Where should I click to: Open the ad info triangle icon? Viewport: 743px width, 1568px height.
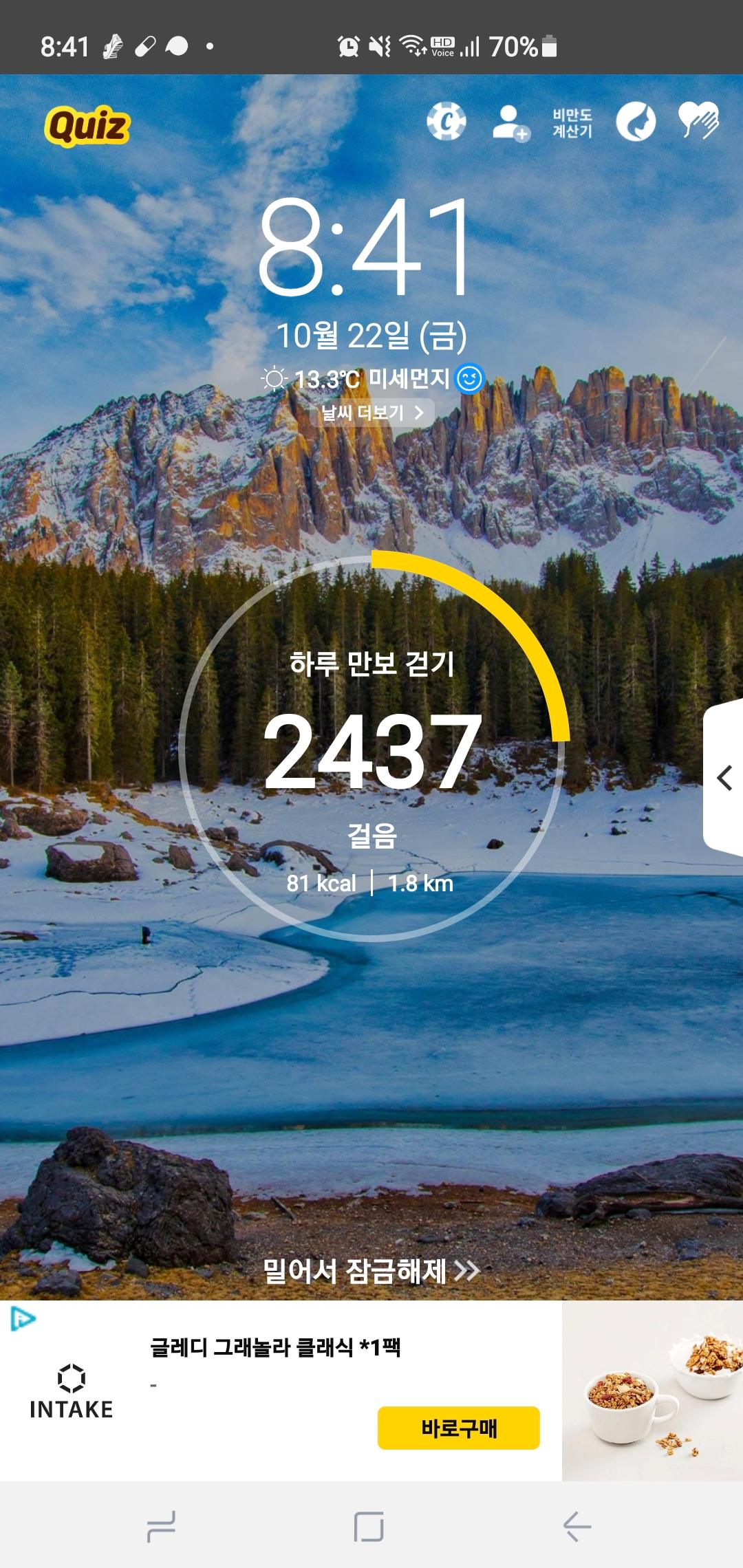click(23, 1318)
